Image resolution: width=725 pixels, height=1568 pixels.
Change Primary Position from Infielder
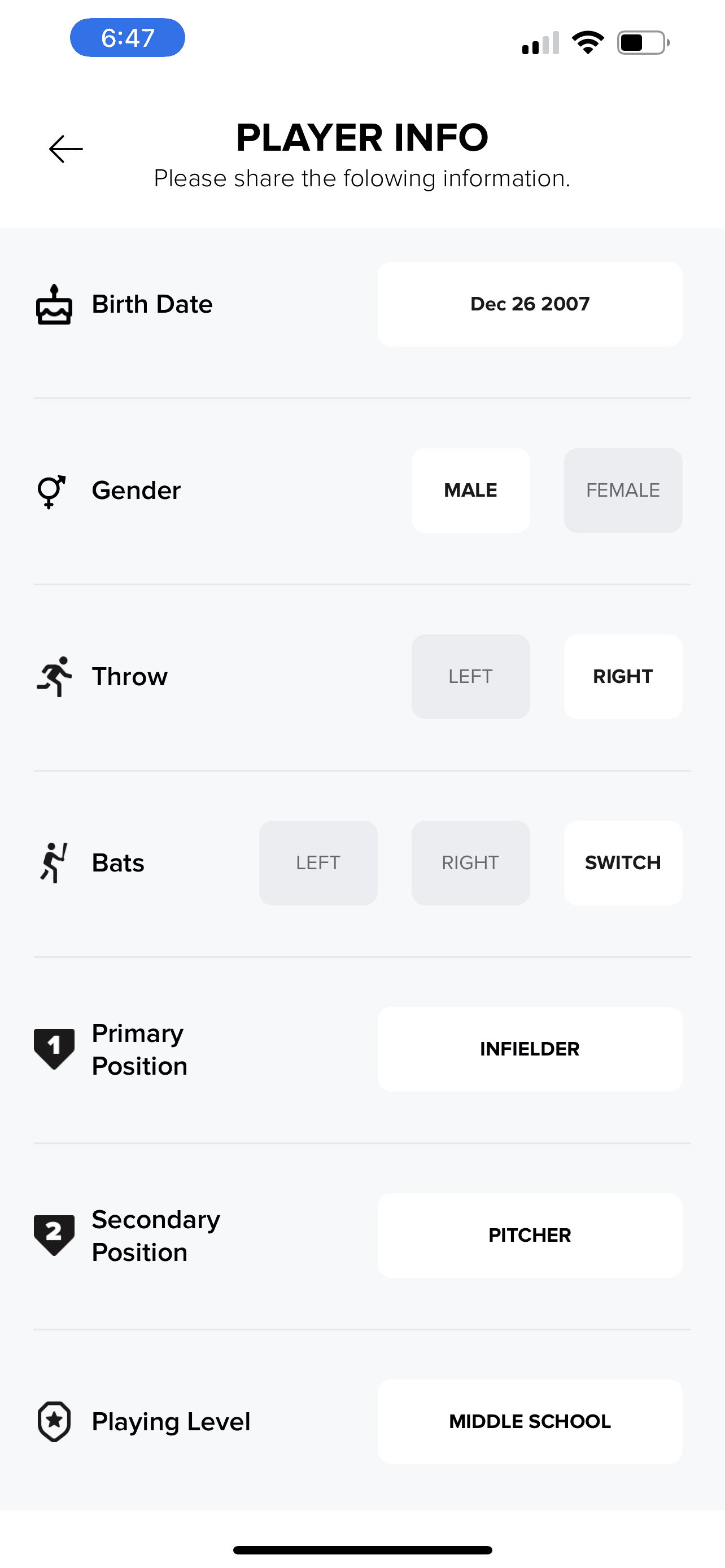pyautogui.click(x=530, y=1049)
